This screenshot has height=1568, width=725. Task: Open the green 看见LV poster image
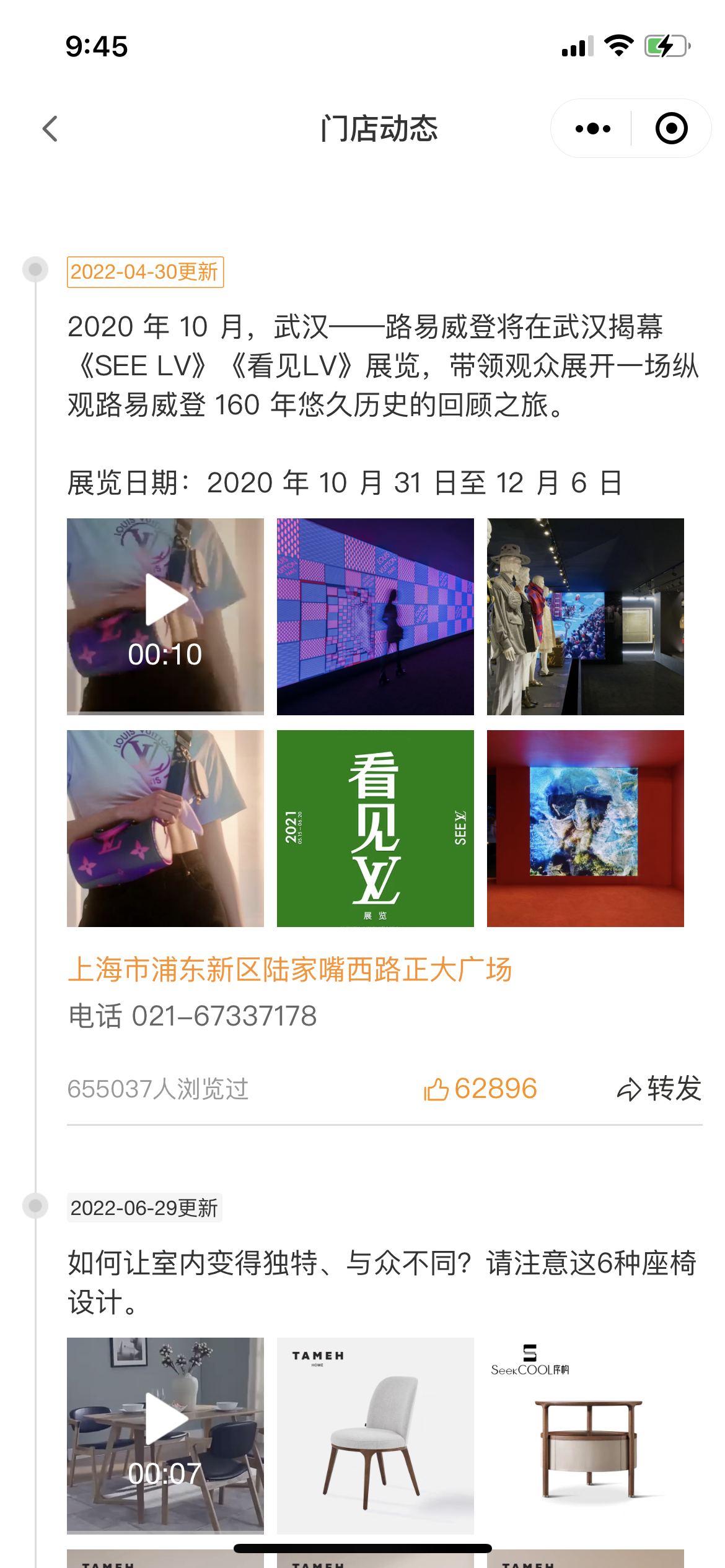coord(375,828)
